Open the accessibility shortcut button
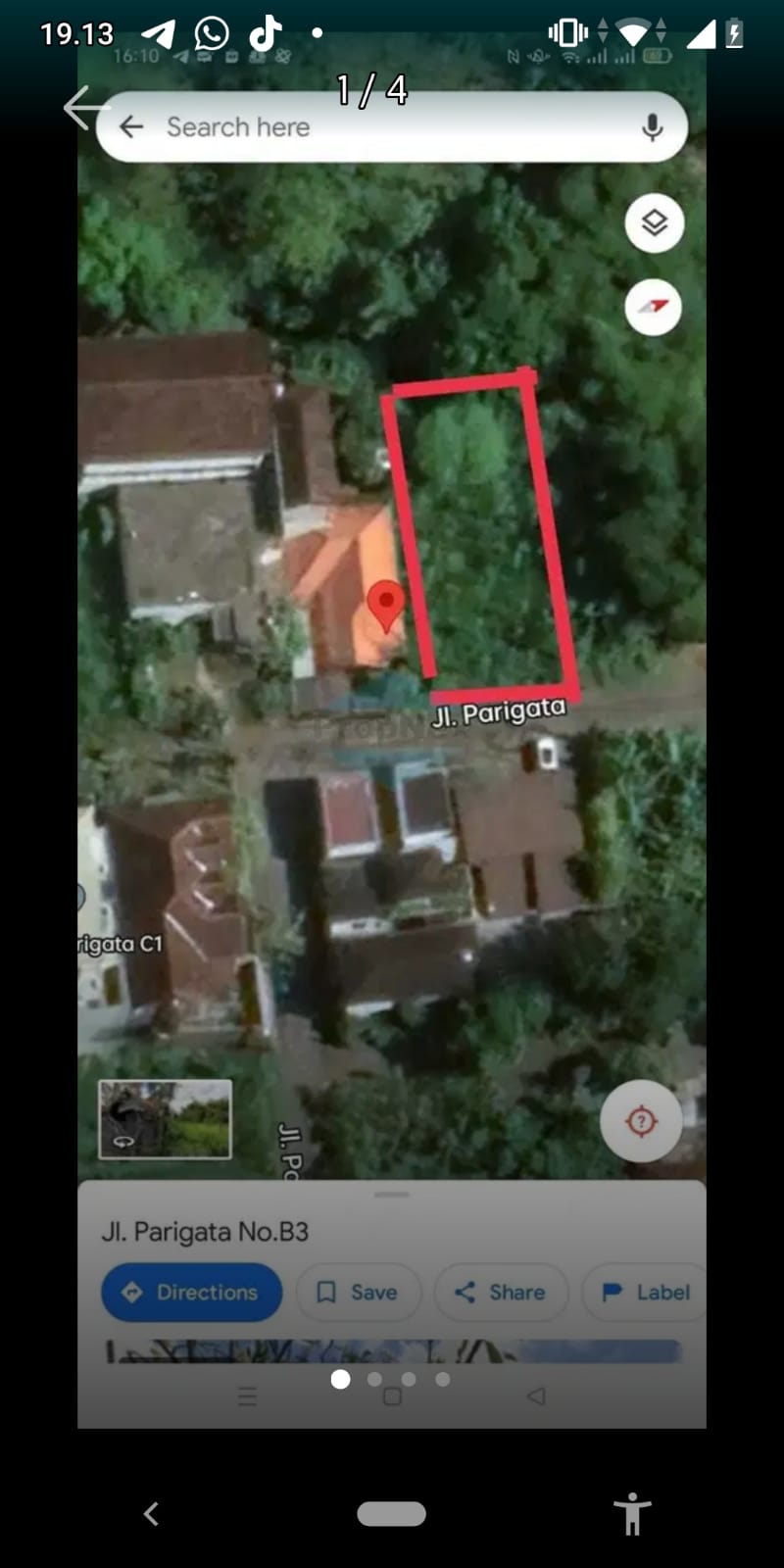 [632, 1514]
